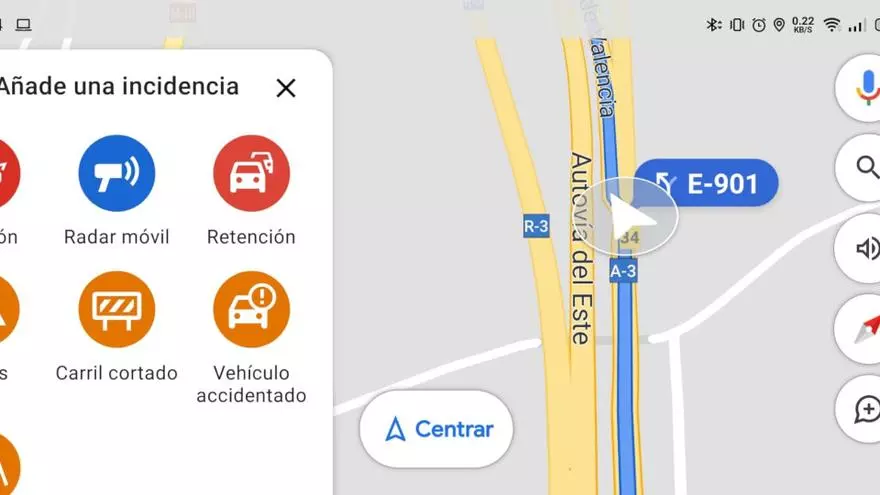Select the Carril cortado incident
The image size is (880, 495).
(x=117, y=310)
